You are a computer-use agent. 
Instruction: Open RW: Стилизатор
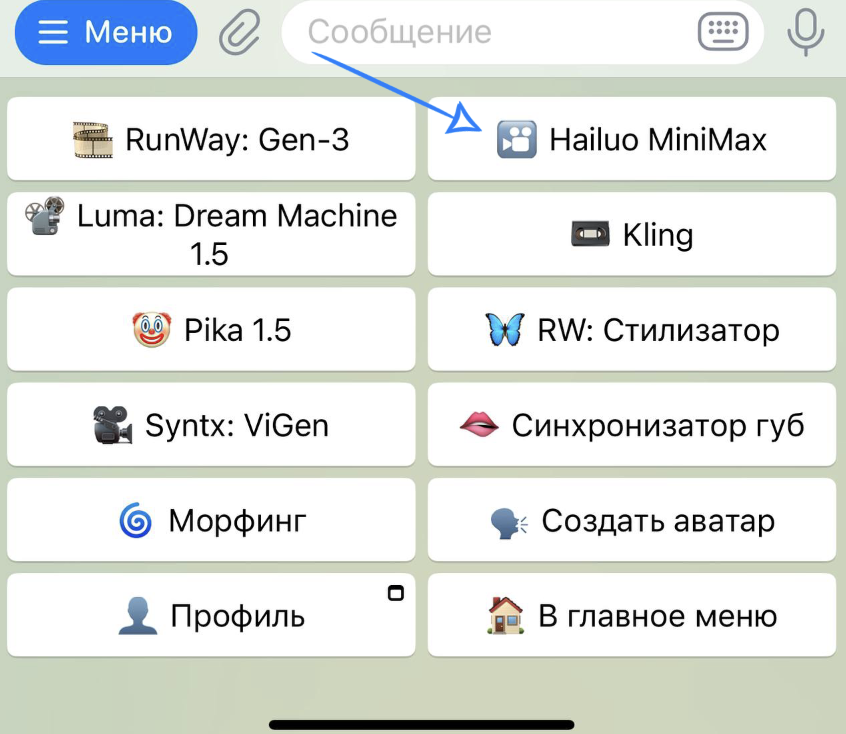tap(632, 330)
